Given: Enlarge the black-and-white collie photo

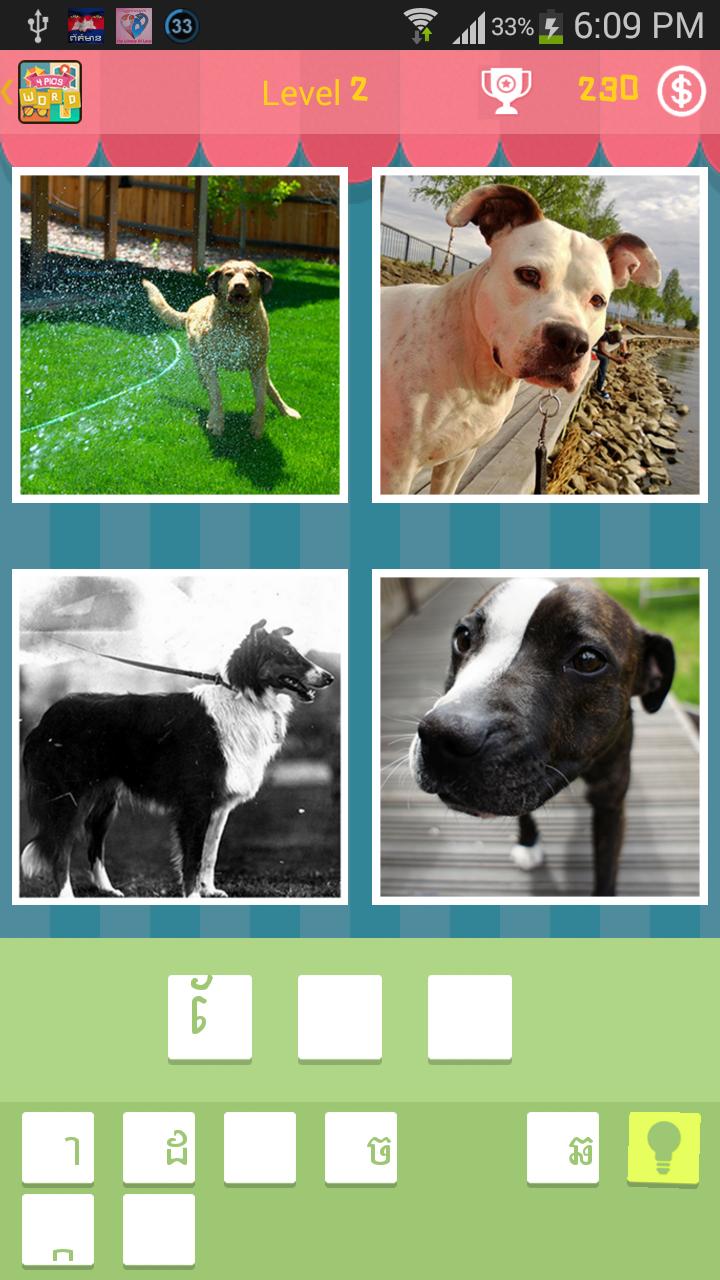Looking at the screenshot, I should [x=180, y=737].
